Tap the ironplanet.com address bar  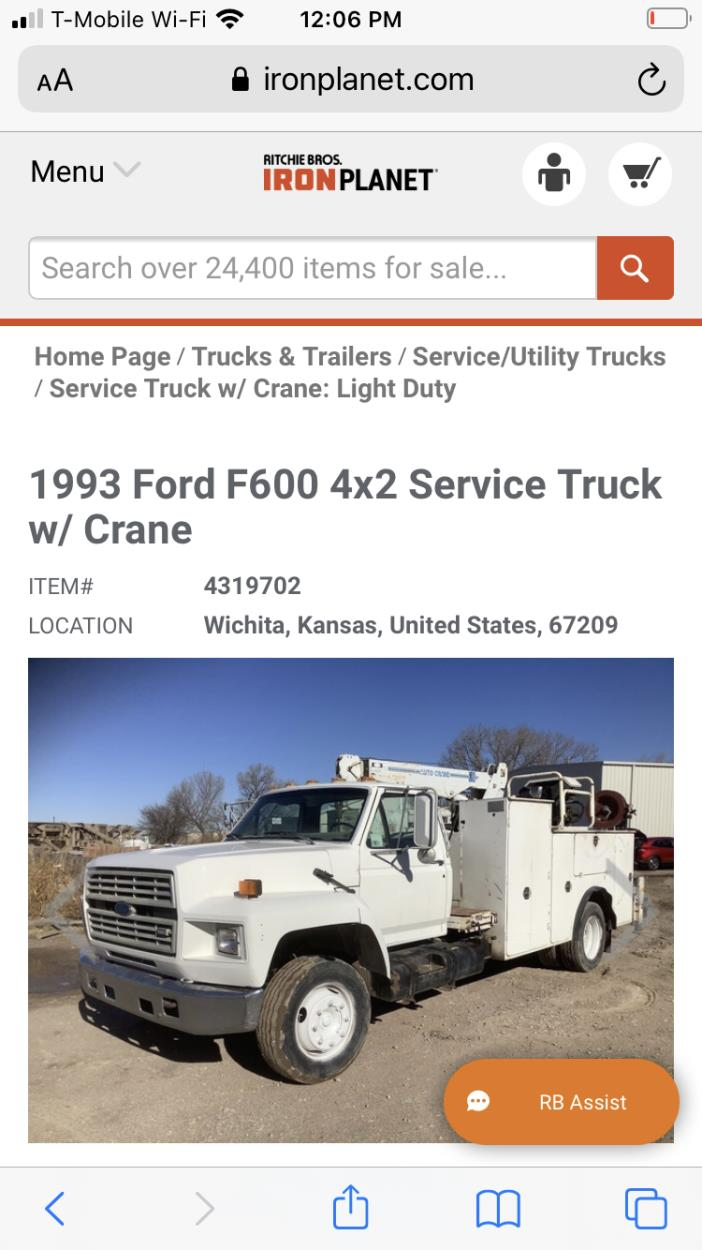click(352, 80)
